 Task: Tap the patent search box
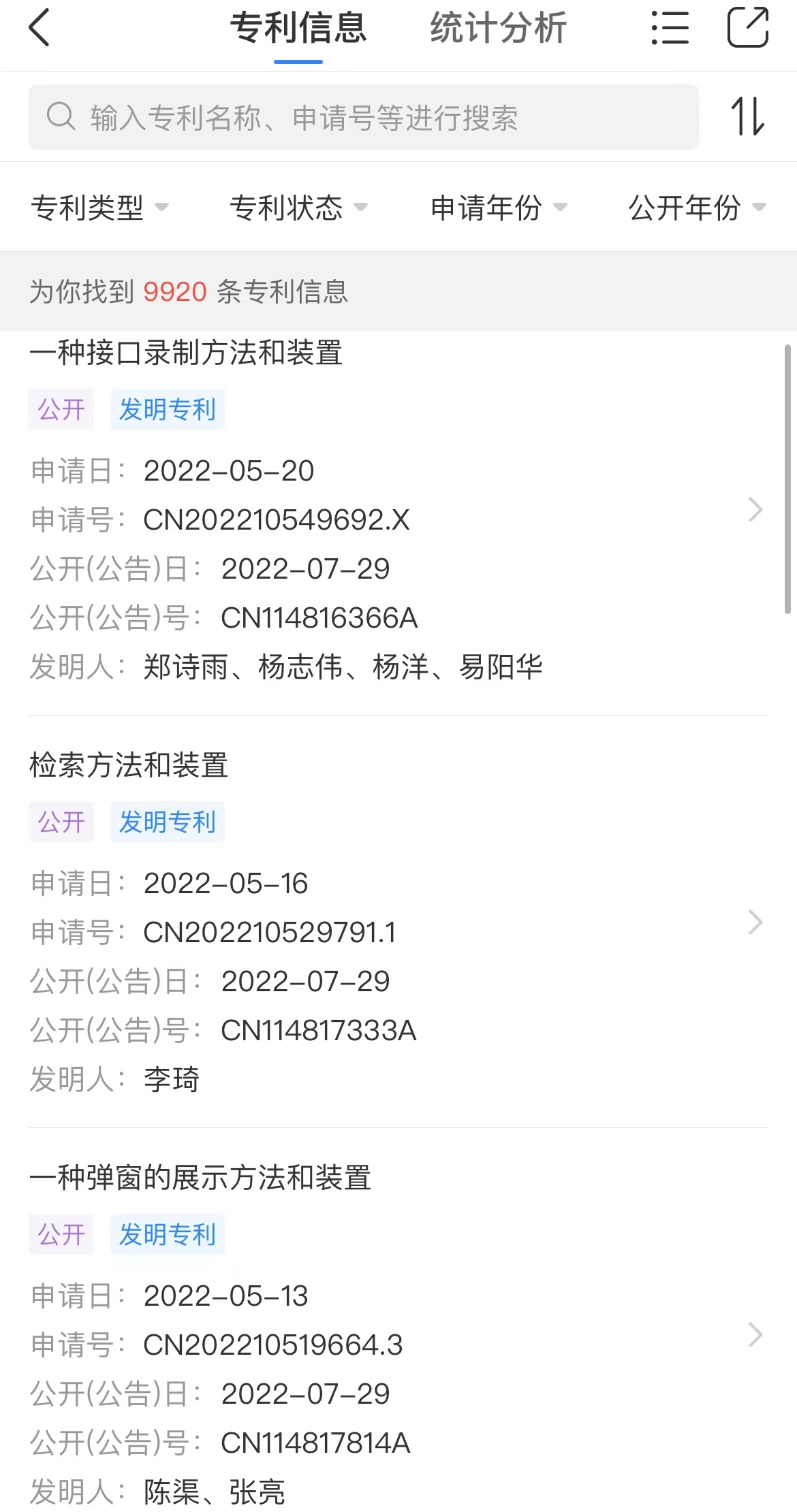coord(363,117)
